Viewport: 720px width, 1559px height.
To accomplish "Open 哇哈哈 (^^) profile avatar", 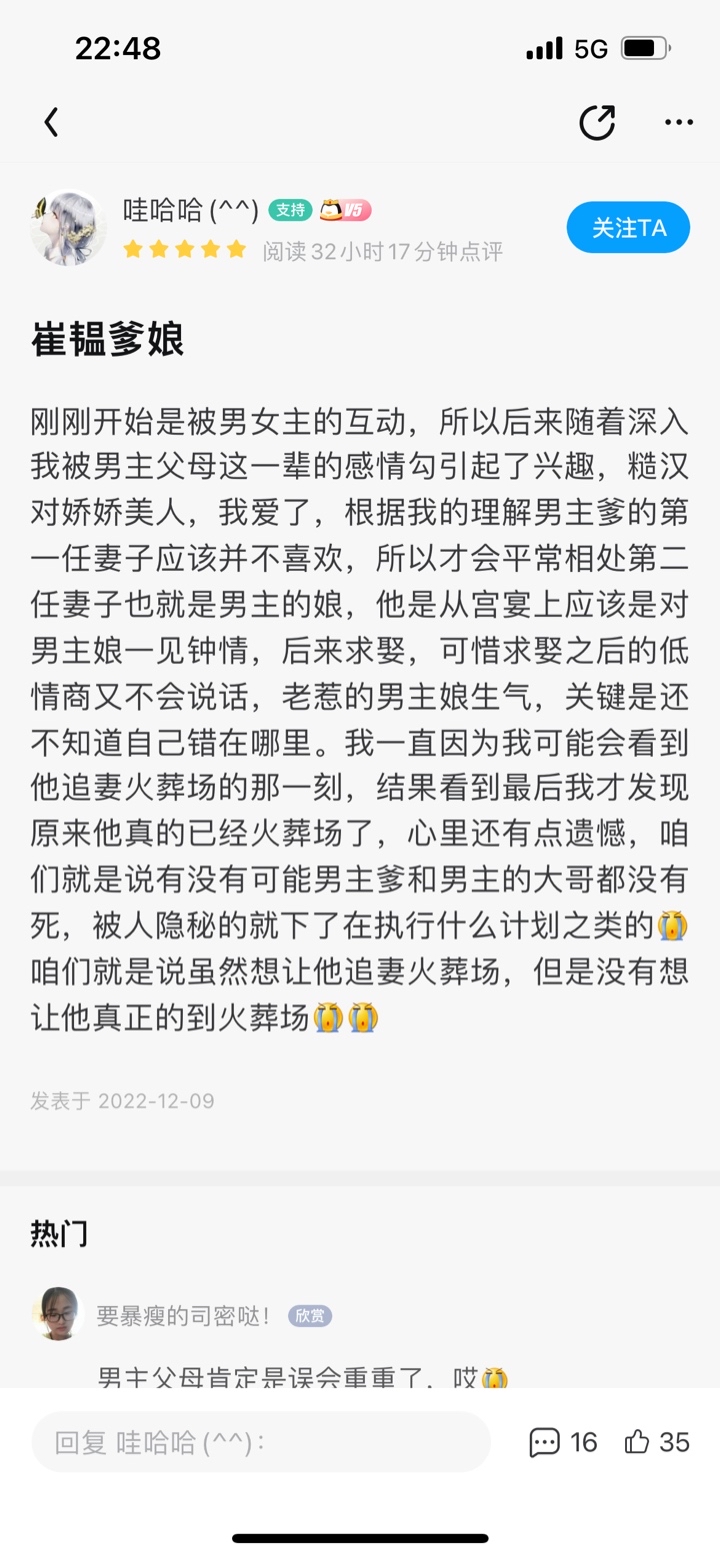I will click(68, 227).
